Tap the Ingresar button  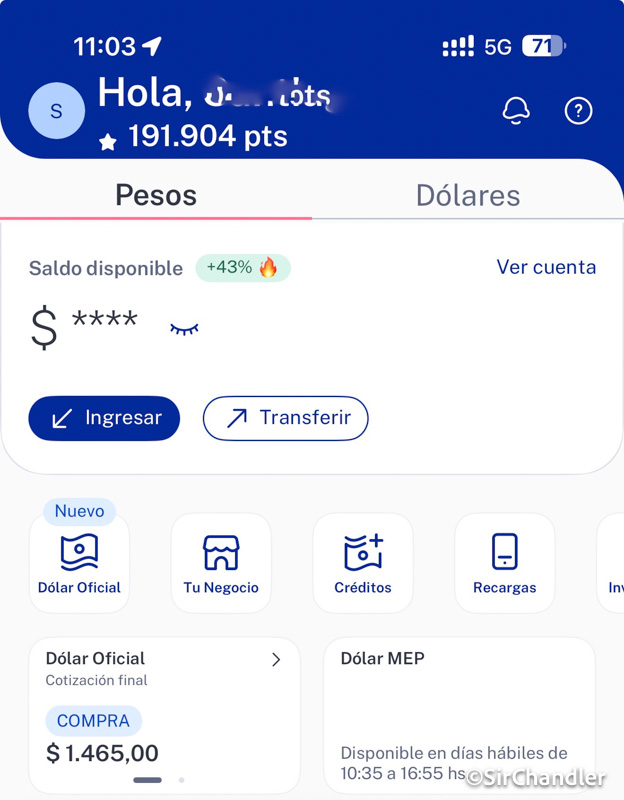tap(104, 418)
